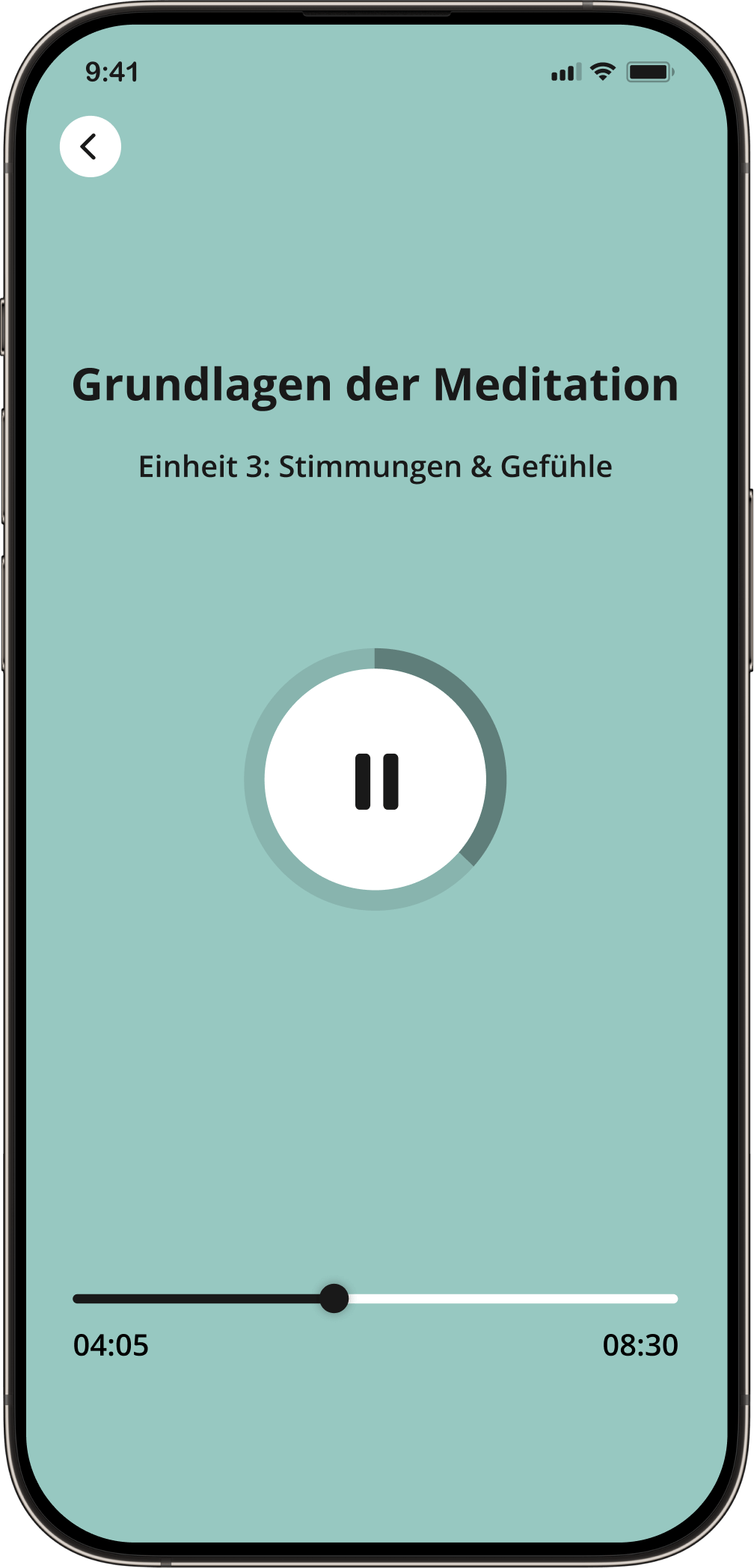The image size is (754, 1568).
Task: Tap the playback progress slider knob
Action: coord(334,1299)
